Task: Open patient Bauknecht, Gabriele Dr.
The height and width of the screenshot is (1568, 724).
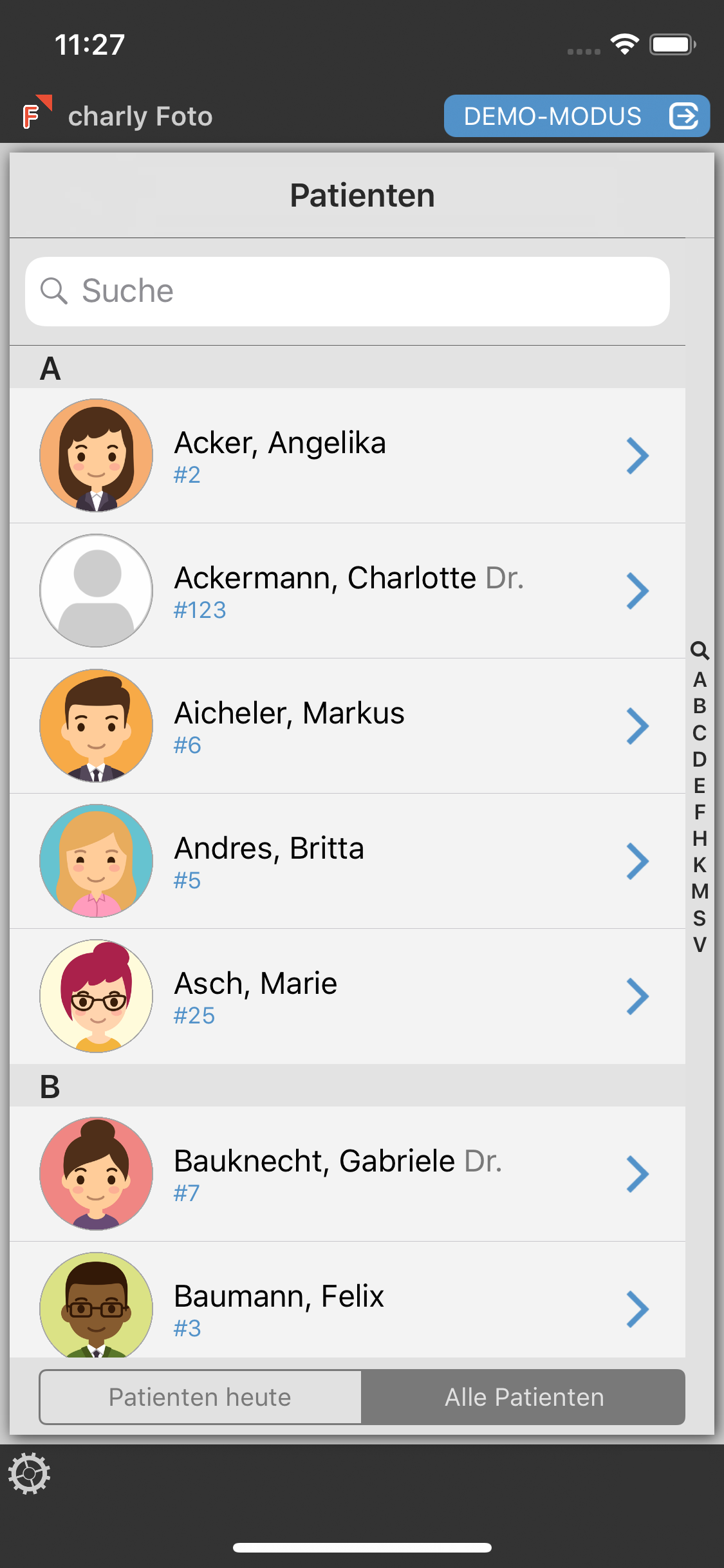Action: tap(348, 1174)
